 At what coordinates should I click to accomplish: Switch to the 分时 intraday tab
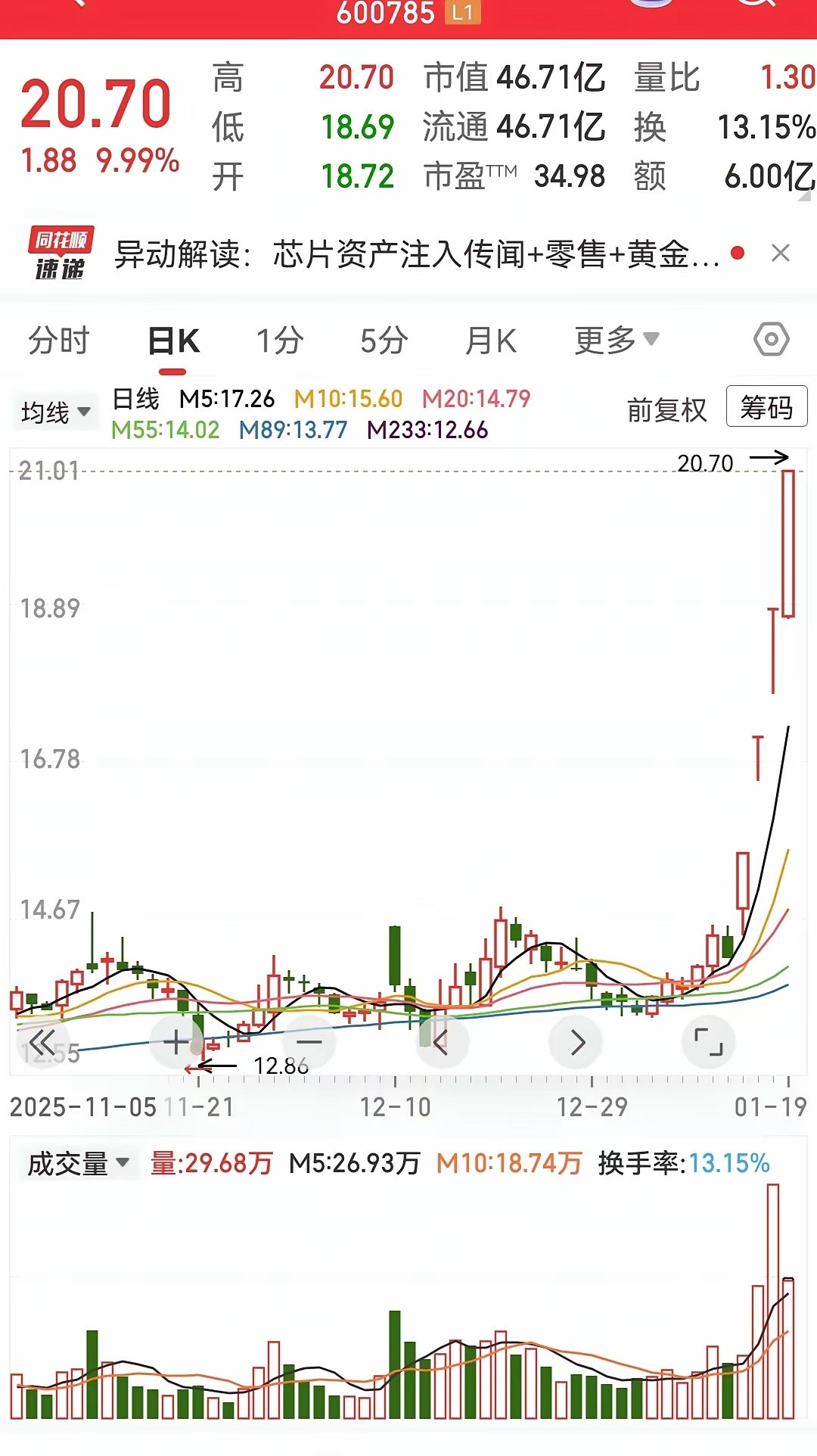click(x=59, y=341)
